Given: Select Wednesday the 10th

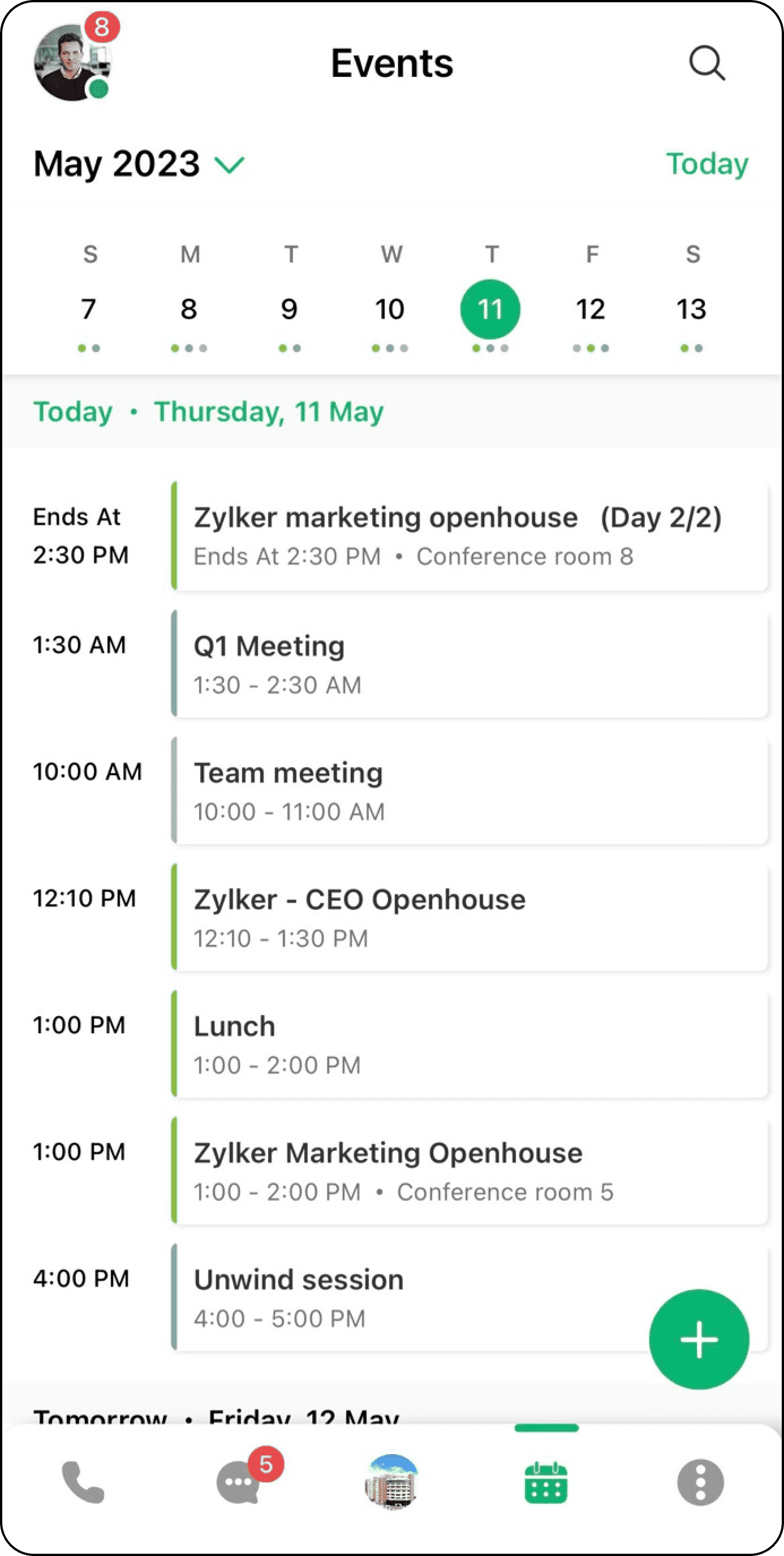Looking at the screenshot, I should 390,310.
